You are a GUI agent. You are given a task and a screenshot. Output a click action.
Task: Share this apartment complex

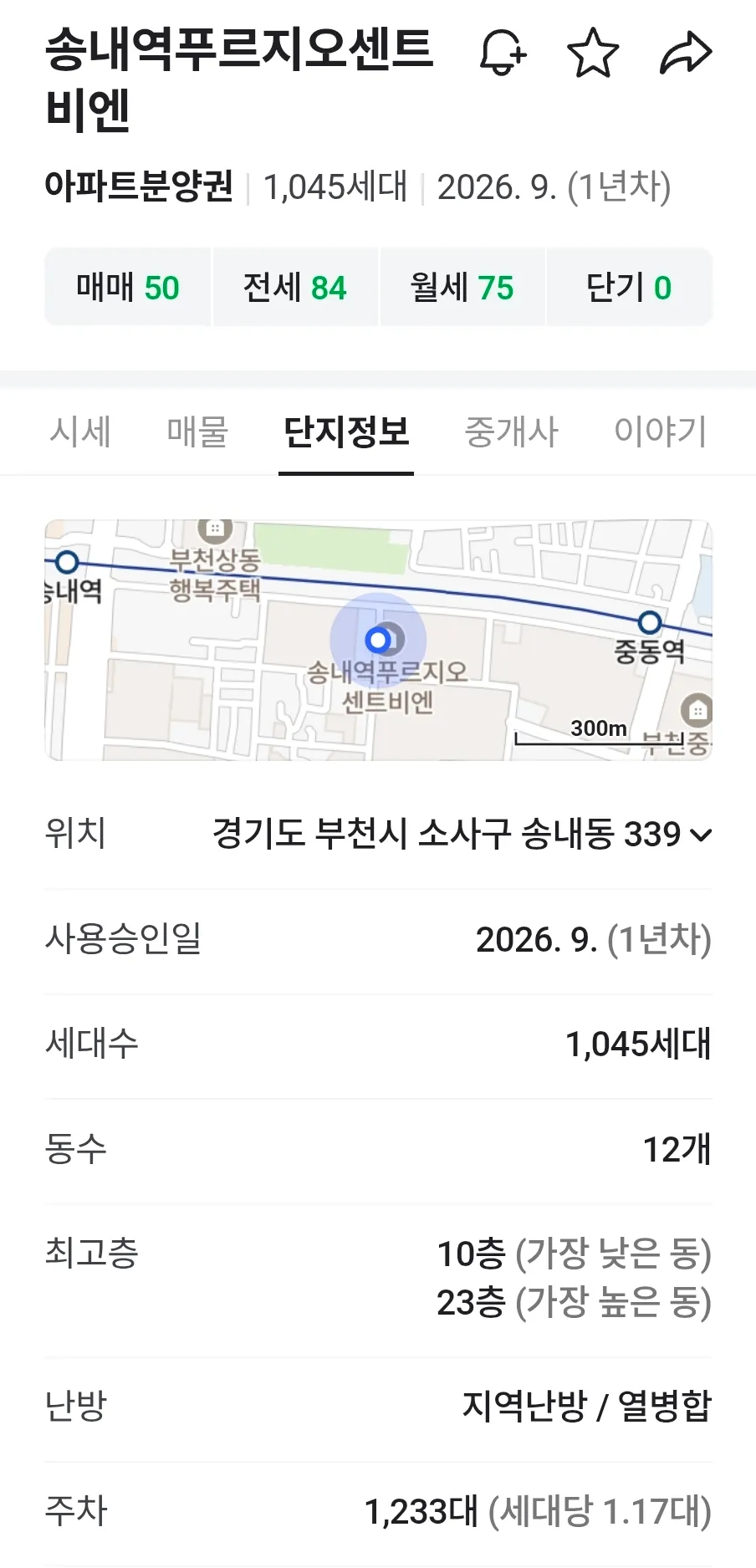[686, 53]
